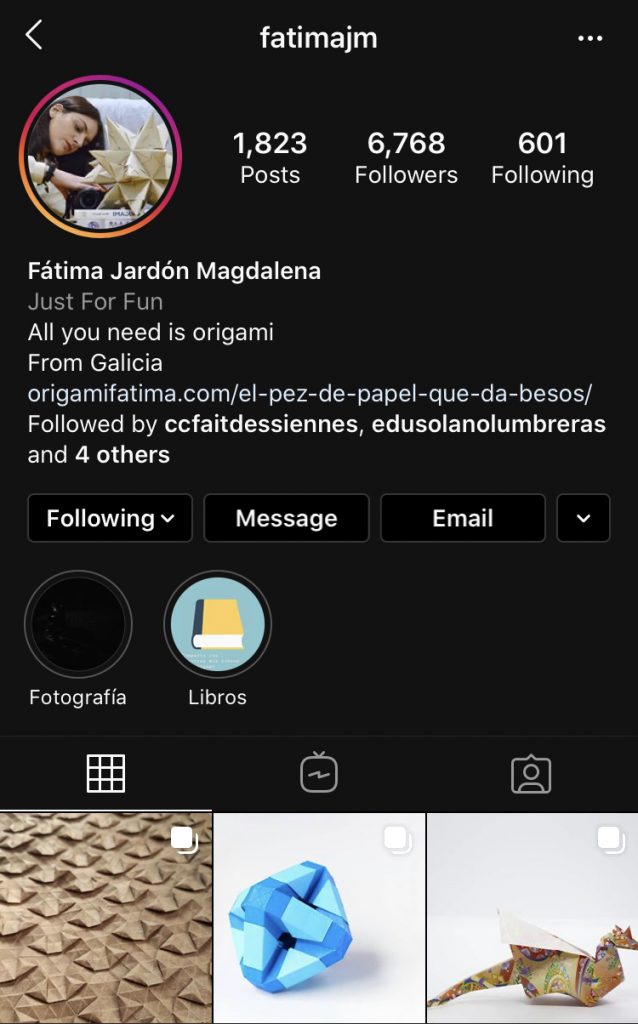Go back using the top-left arrow
Viewport: 638px width, 1024px height.
[34, 37]
